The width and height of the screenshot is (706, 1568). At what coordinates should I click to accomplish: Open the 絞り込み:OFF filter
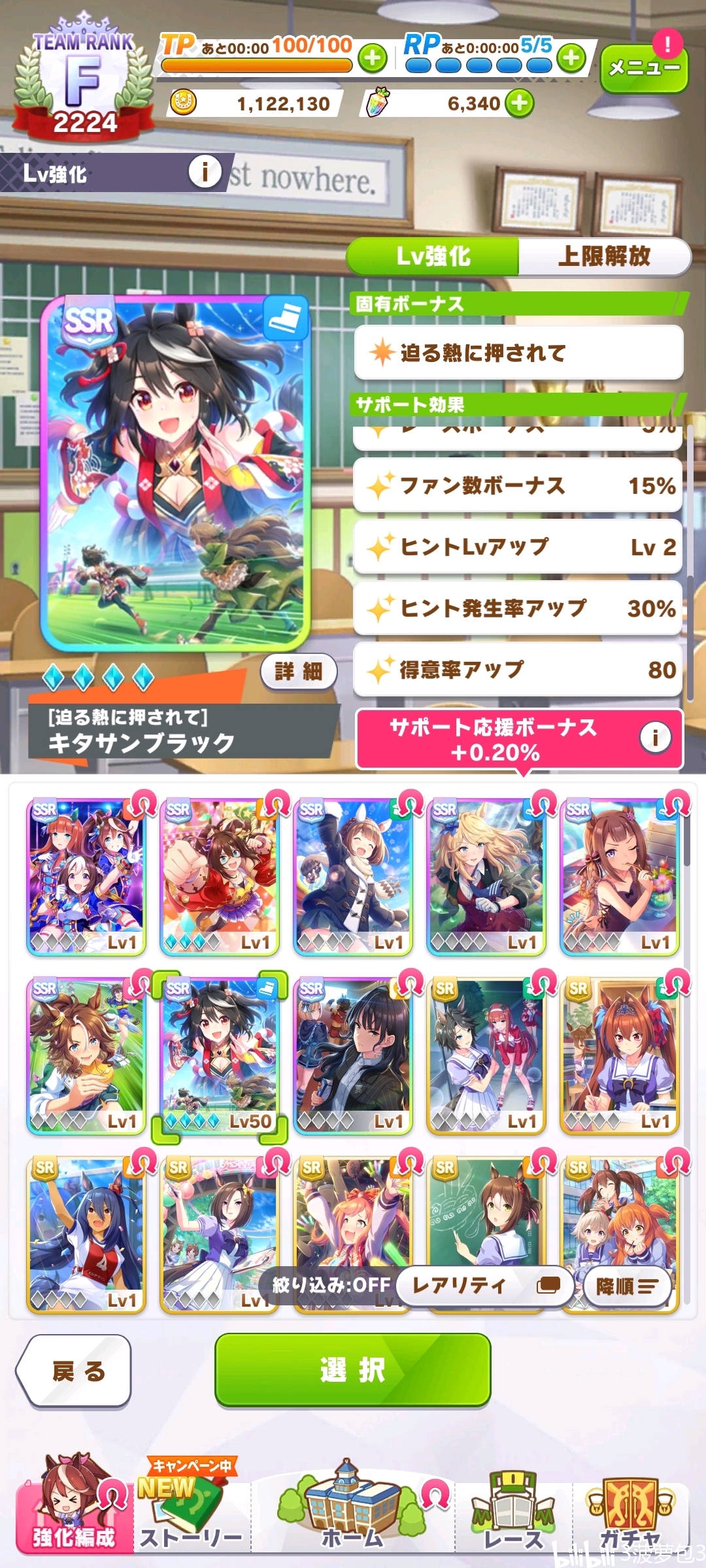click(331, 1285)
